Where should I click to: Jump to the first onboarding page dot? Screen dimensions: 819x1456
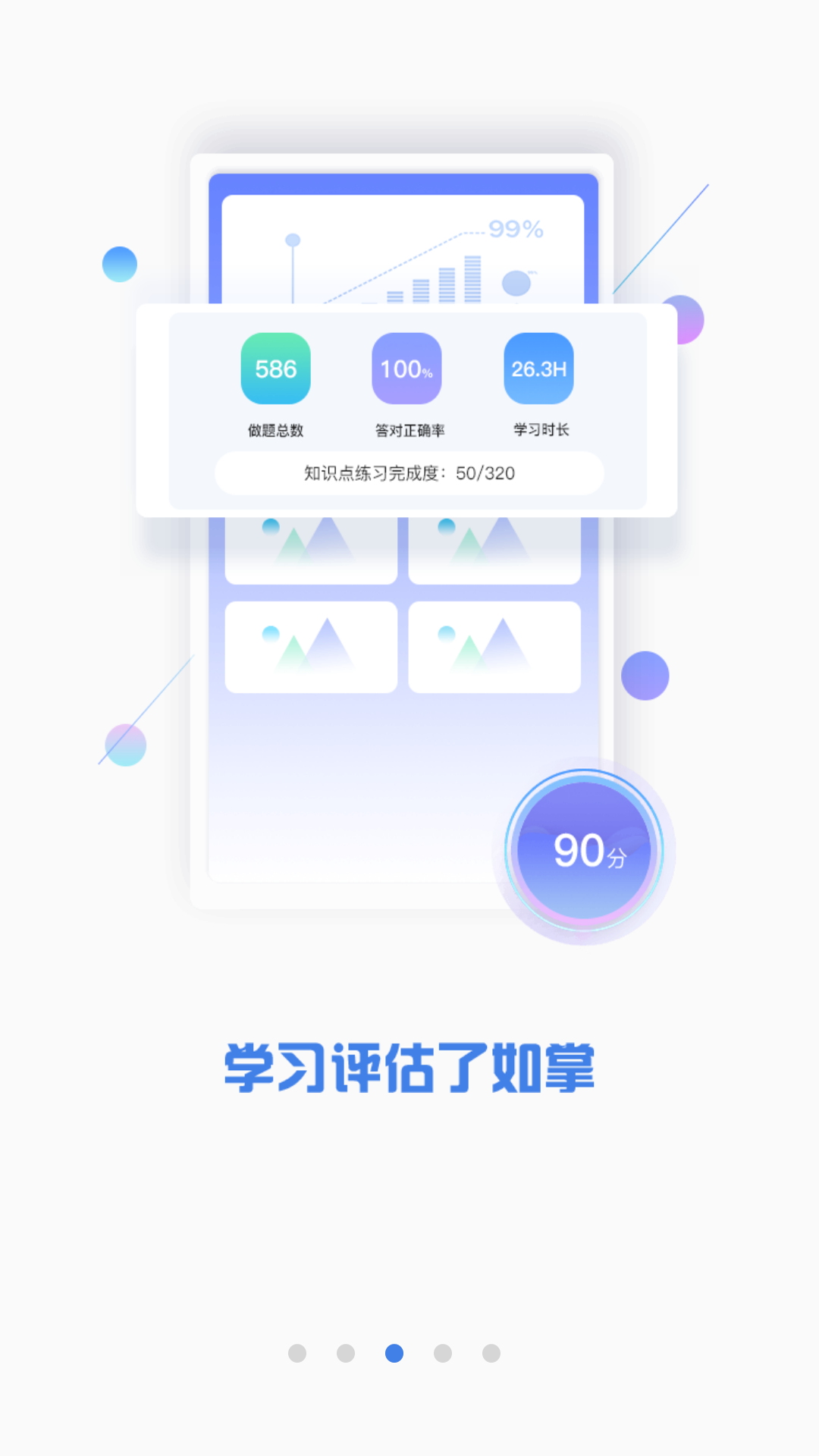click(x=297, y=1354)
